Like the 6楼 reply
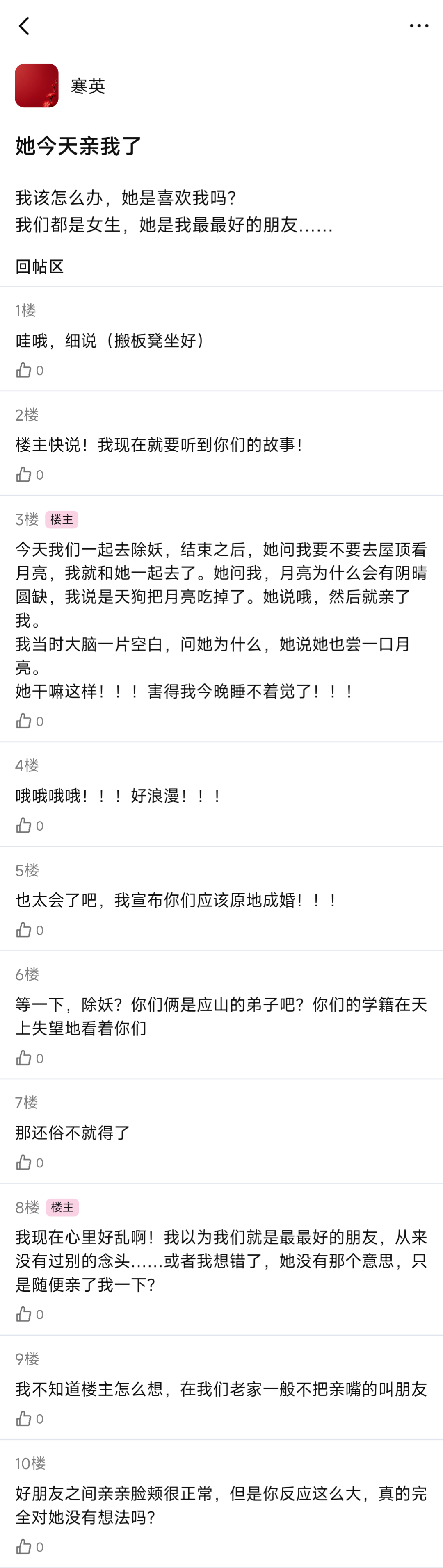This screenshot has height=1568, width=443. [24, 1058]
